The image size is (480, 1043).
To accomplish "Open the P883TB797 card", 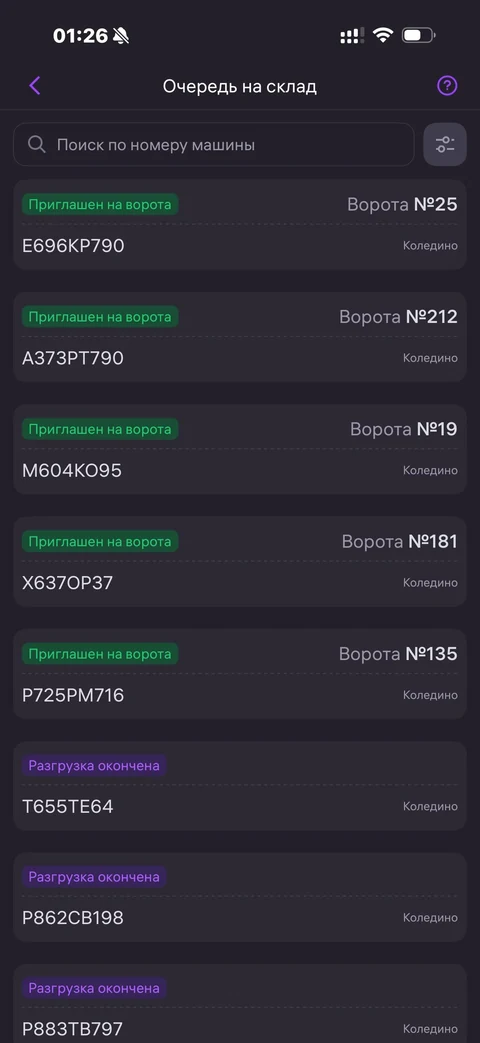I will [240, 1004].
